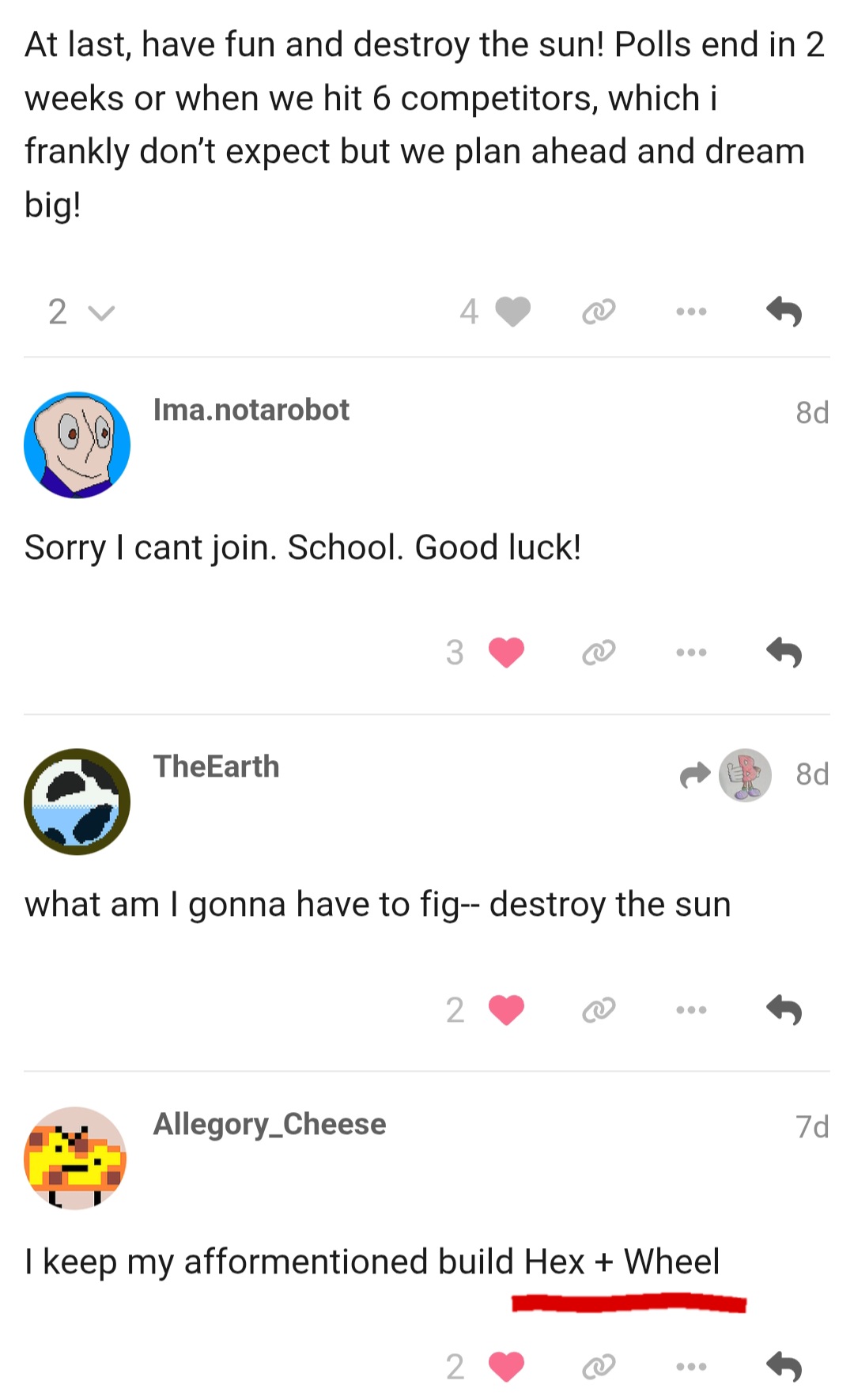Copy link to Allegory_Cheese's post

pyautogui.click(x=599, y=1367)
